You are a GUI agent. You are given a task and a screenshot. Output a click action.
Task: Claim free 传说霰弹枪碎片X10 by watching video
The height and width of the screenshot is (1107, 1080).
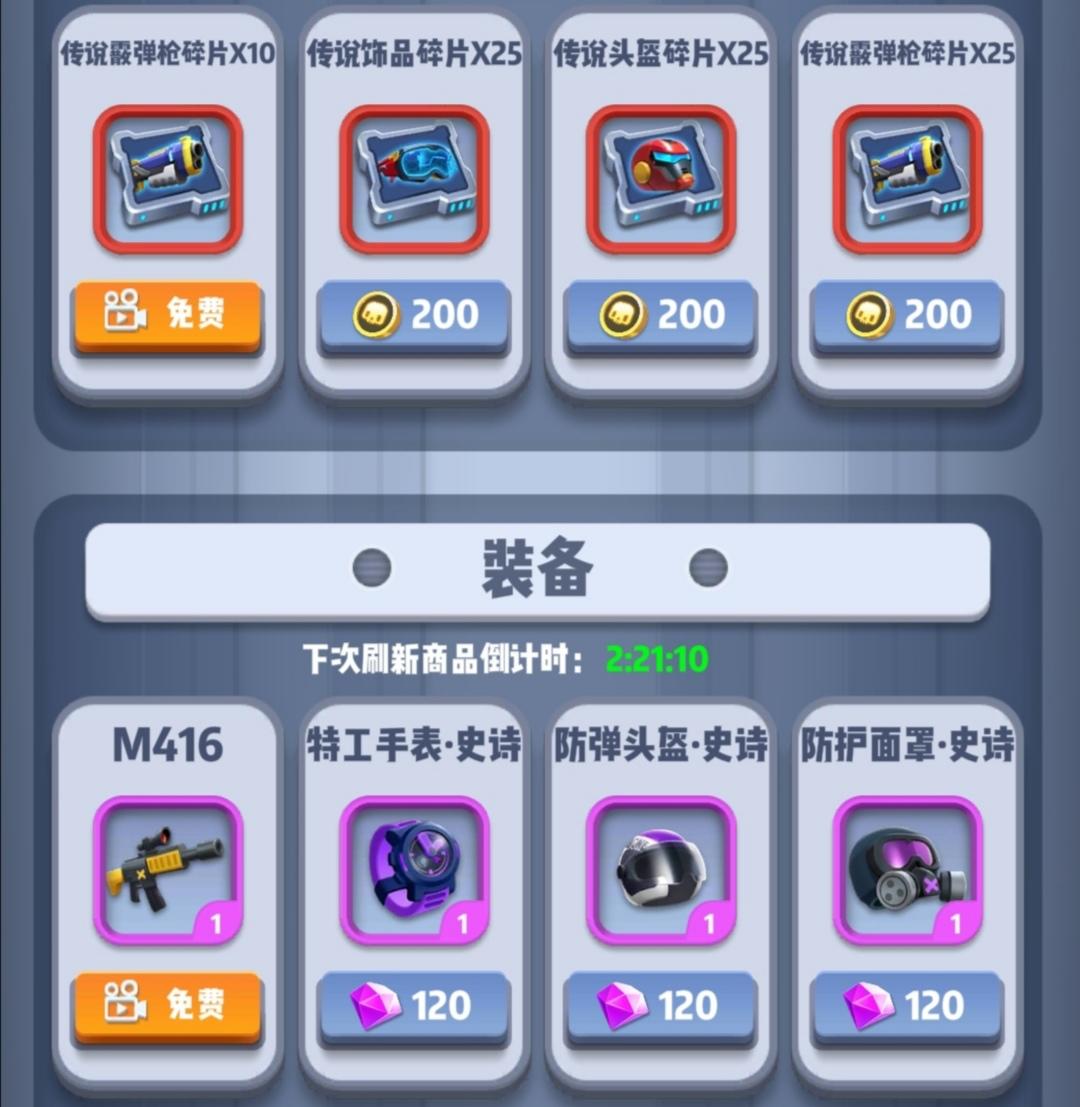click(x=167, y=315)
